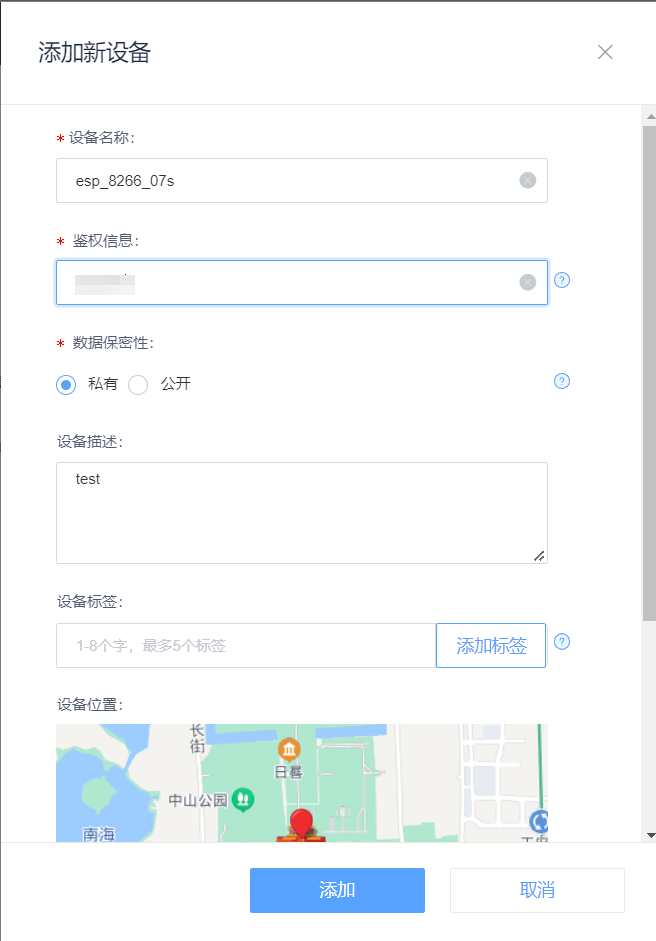Screen dimensions: 656x941
Task: Select the 私有 radio option
Action: point(67,384)
